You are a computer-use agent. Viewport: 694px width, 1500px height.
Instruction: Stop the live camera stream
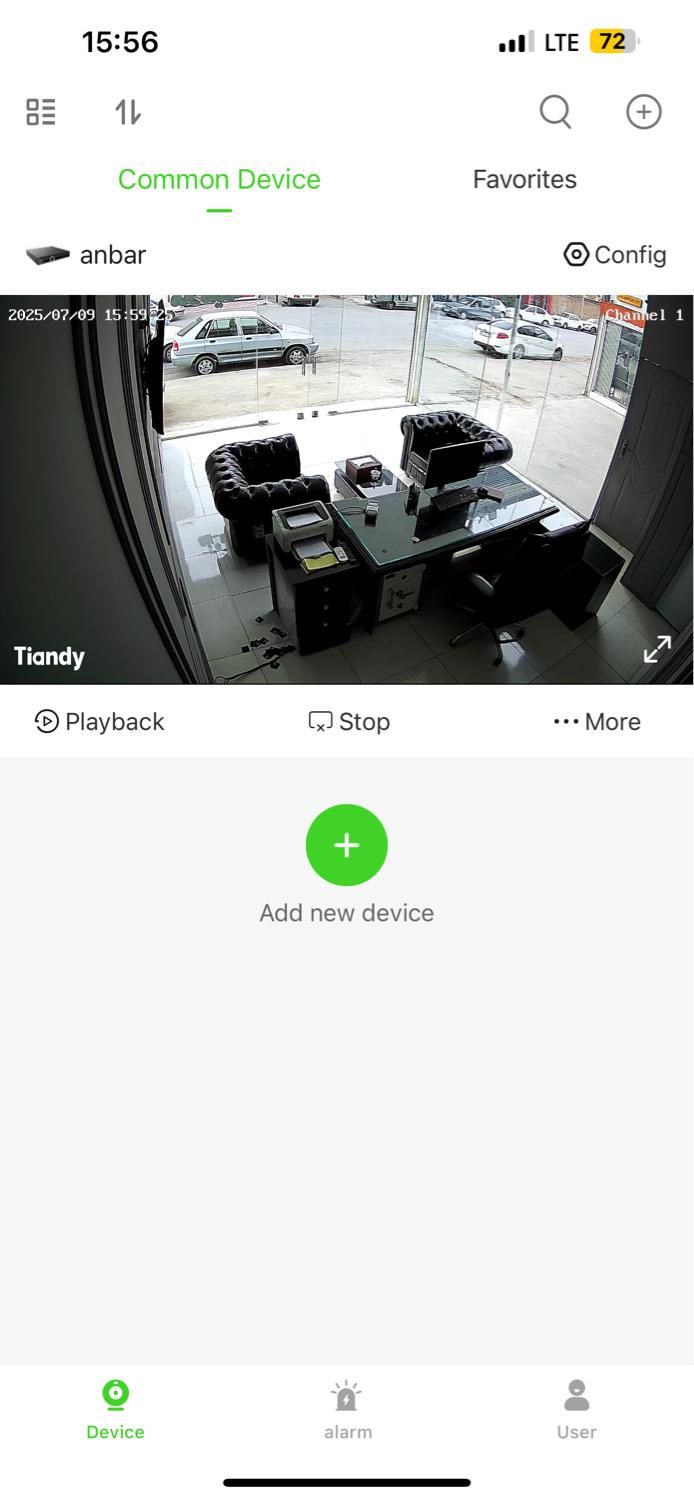pos(349,722)
